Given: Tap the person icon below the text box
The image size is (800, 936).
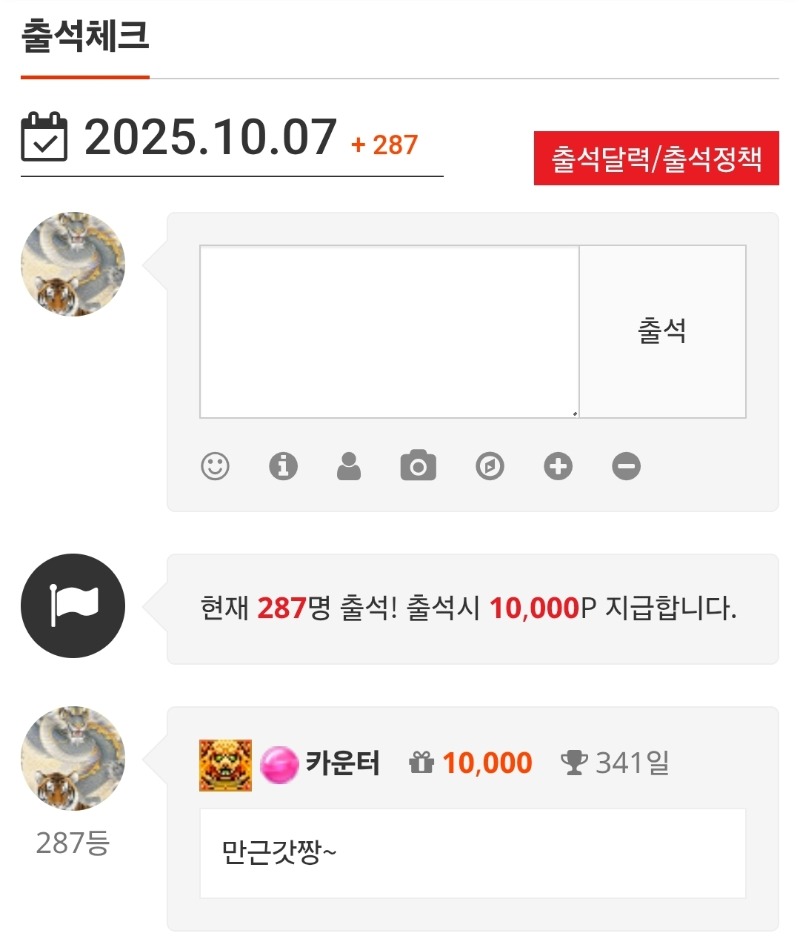Looking at the screenshot, I should pos(349,466).
